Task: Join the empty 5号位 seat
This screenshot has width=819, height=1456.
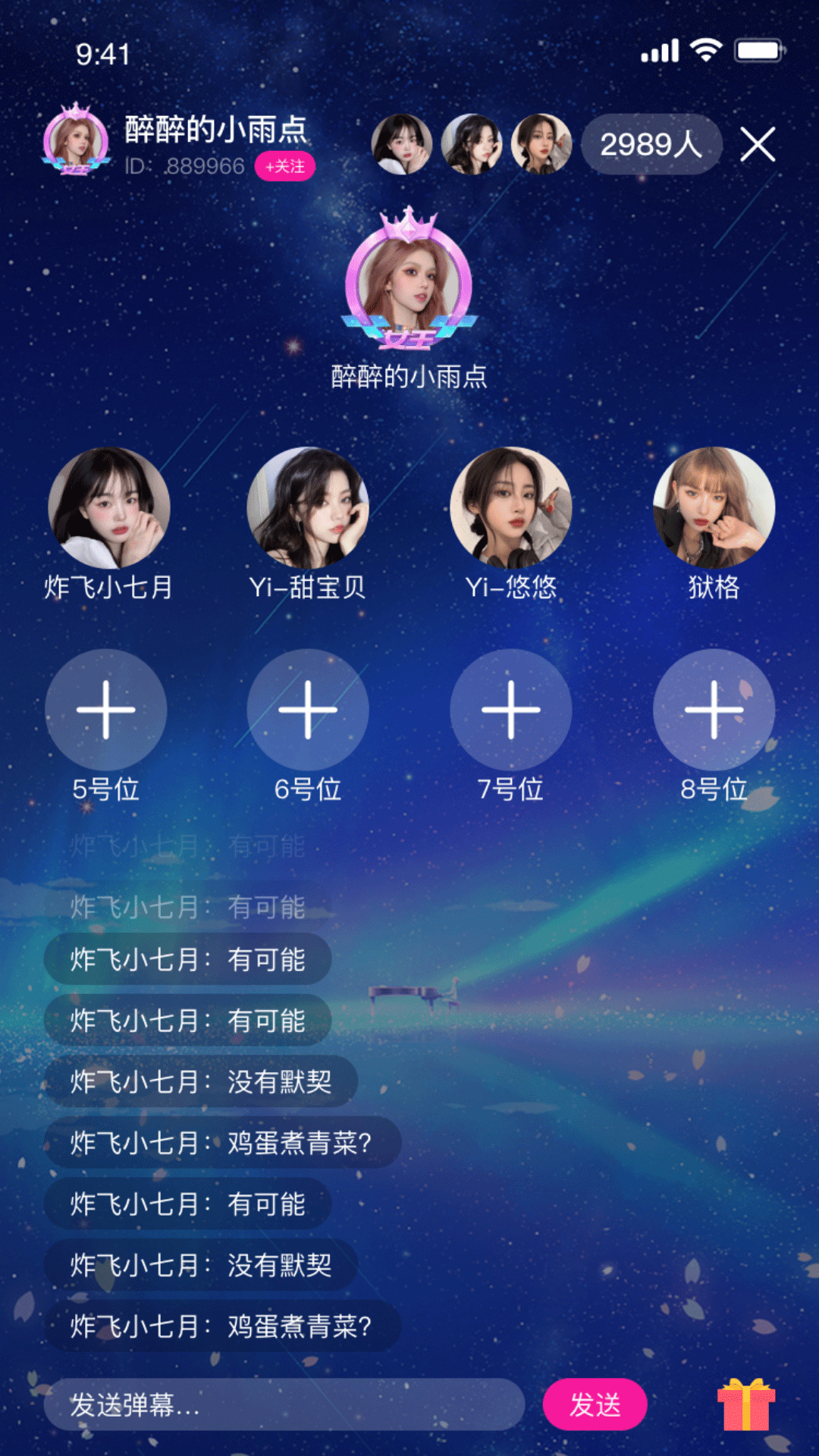Action: click(106, 710)
